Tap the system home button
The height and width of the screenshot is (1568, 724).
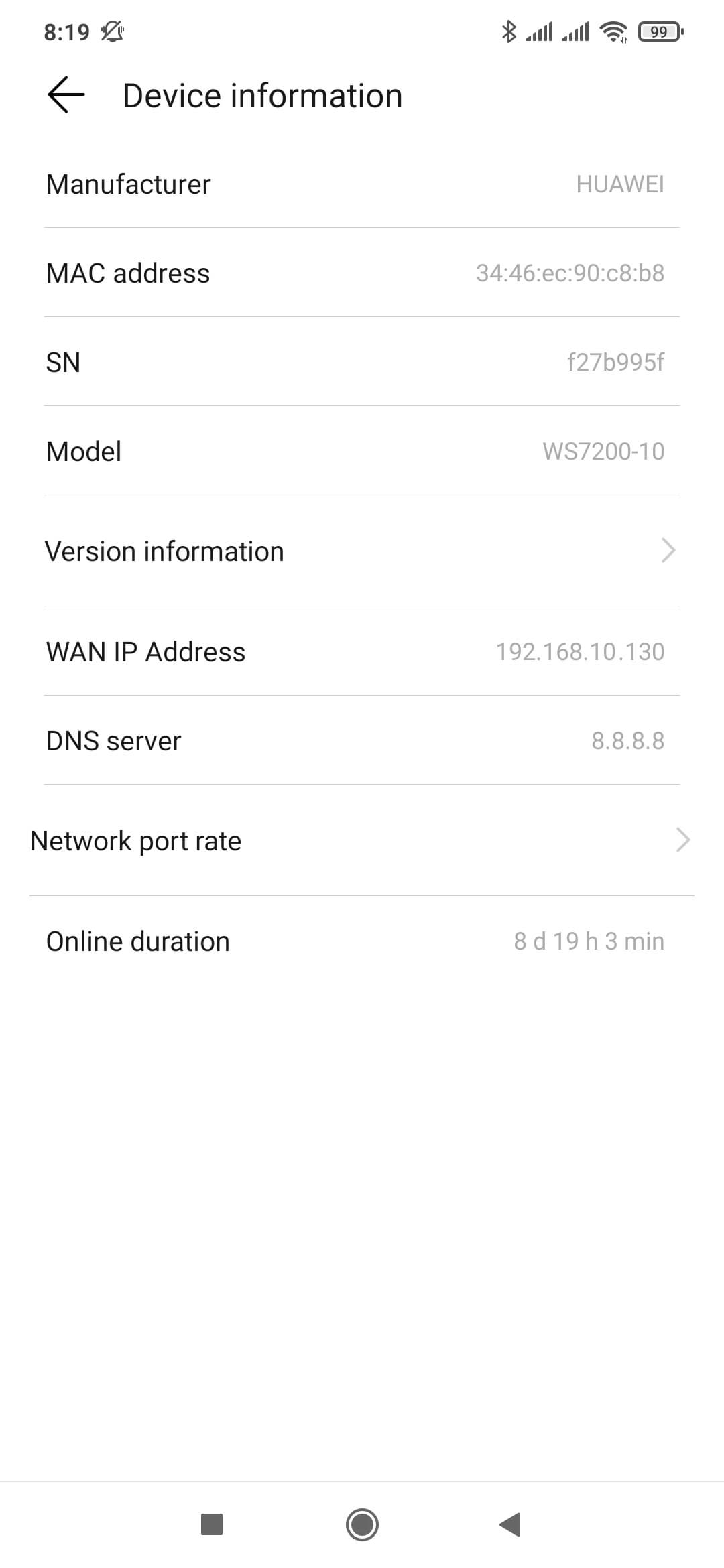pos(362,1524)
